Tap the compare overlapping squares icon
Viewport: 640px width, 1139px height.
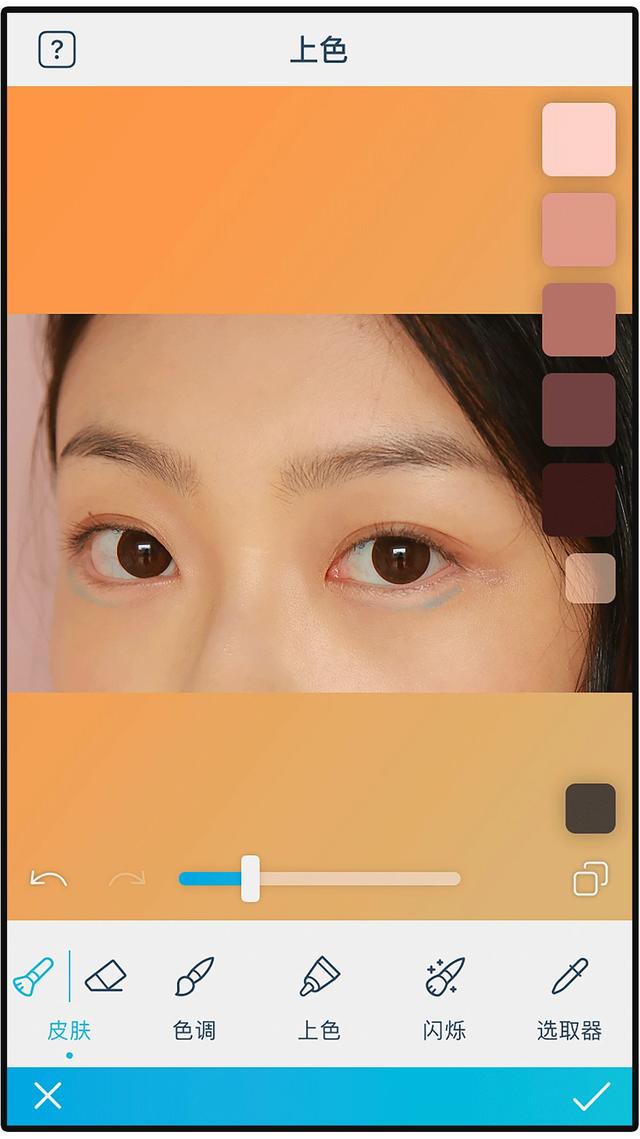[591, 879]
